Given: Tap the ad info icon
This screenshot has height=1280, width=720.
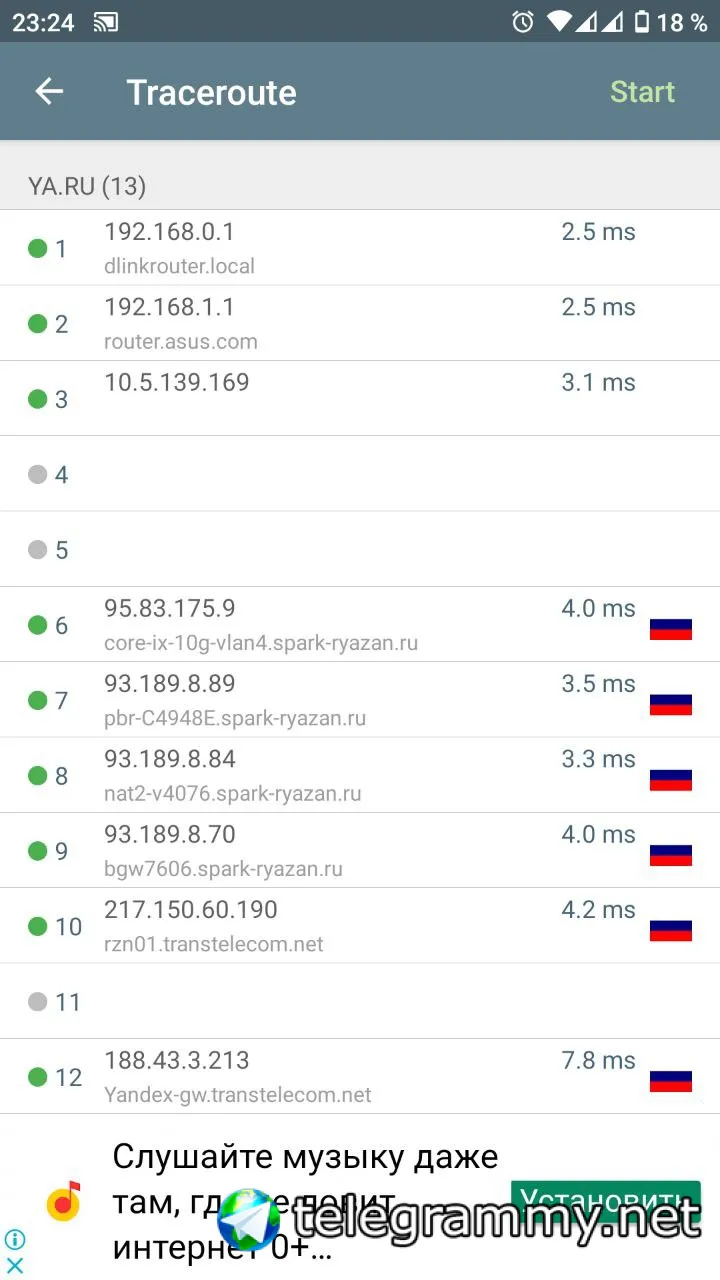Looking at the screenshot, I should [x=15, y=1240].
